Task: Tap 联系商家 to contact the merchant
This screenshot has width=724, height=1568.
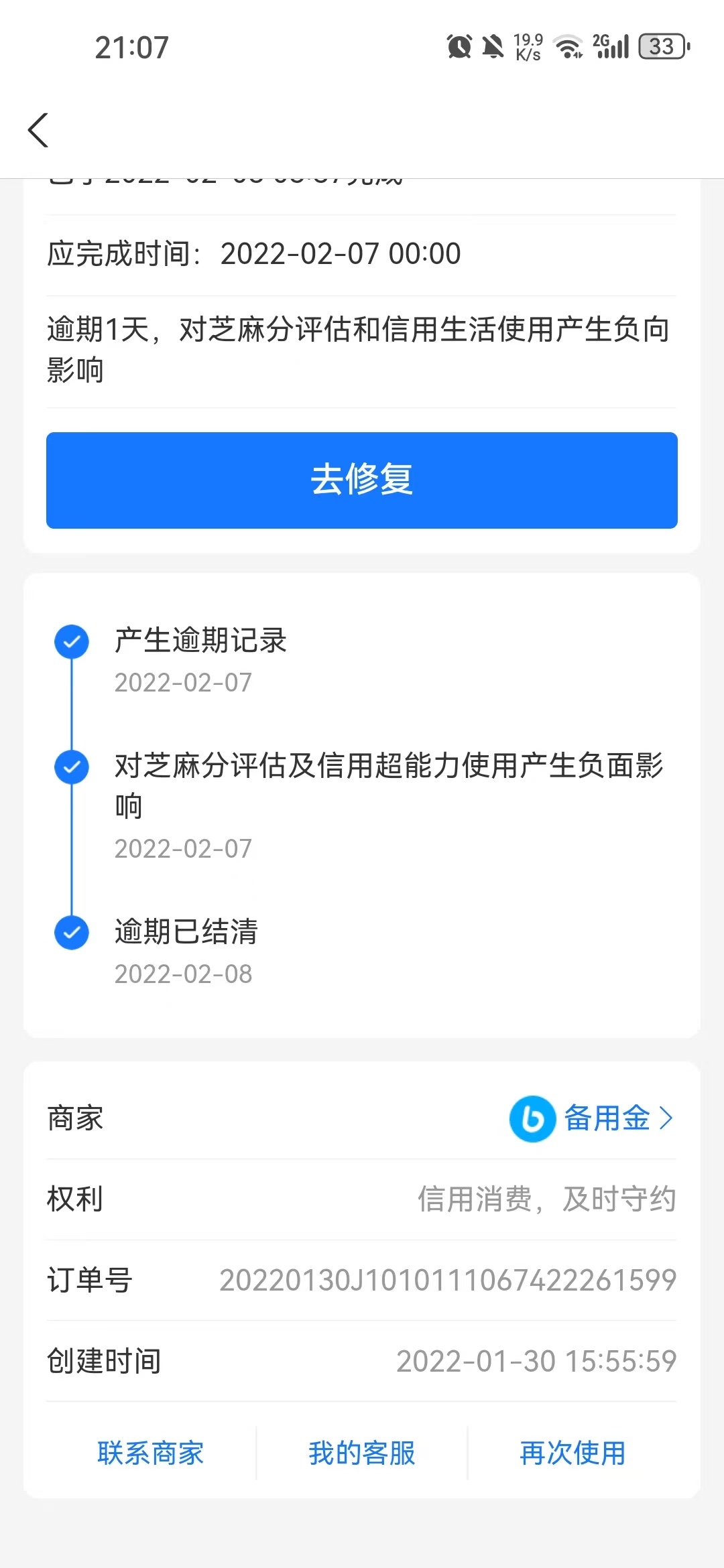Action: point(151,1453)
